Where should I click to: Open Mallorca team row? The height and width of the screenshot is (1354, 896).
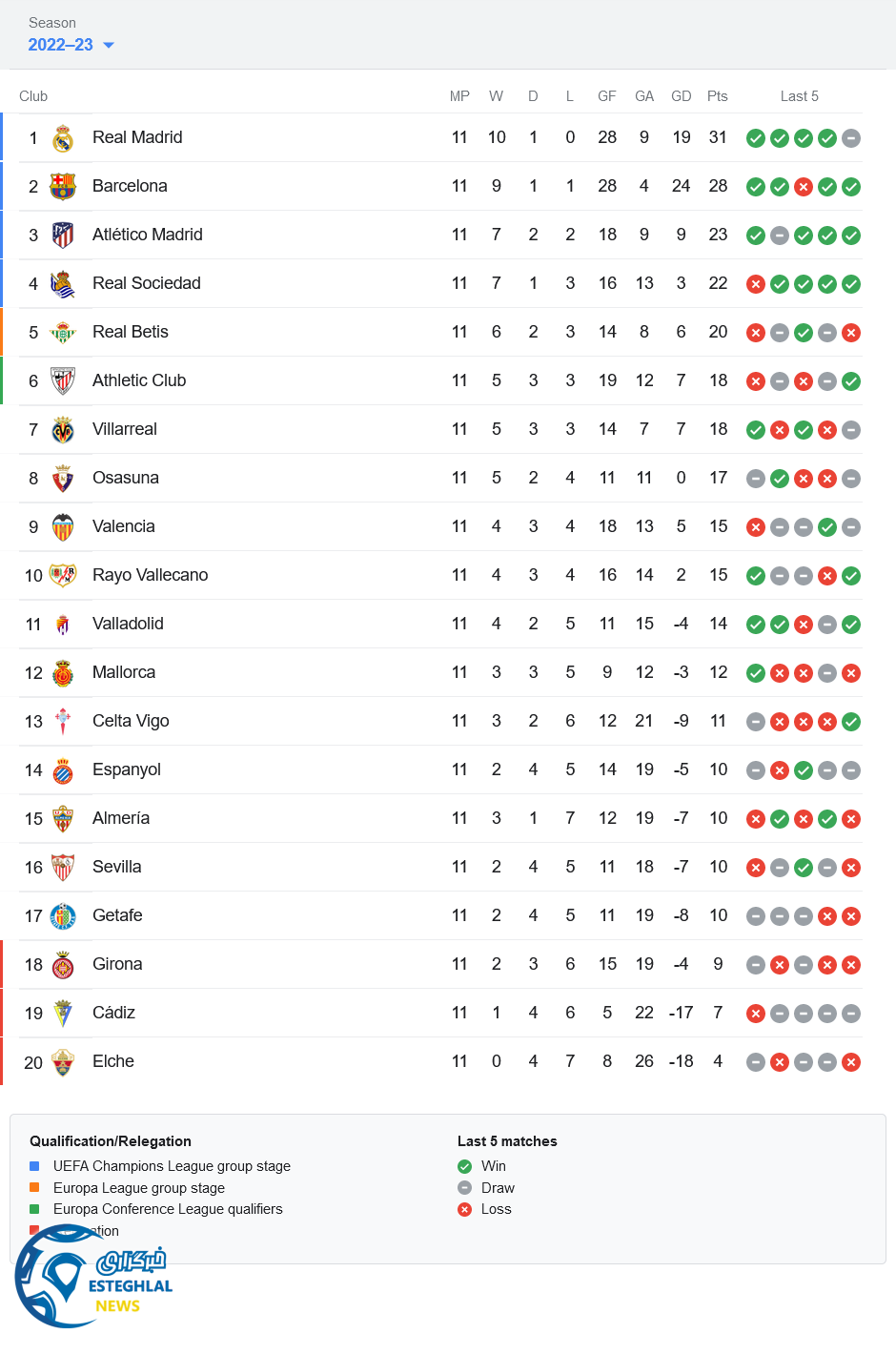pyautogui.click(x=123, y=672)
